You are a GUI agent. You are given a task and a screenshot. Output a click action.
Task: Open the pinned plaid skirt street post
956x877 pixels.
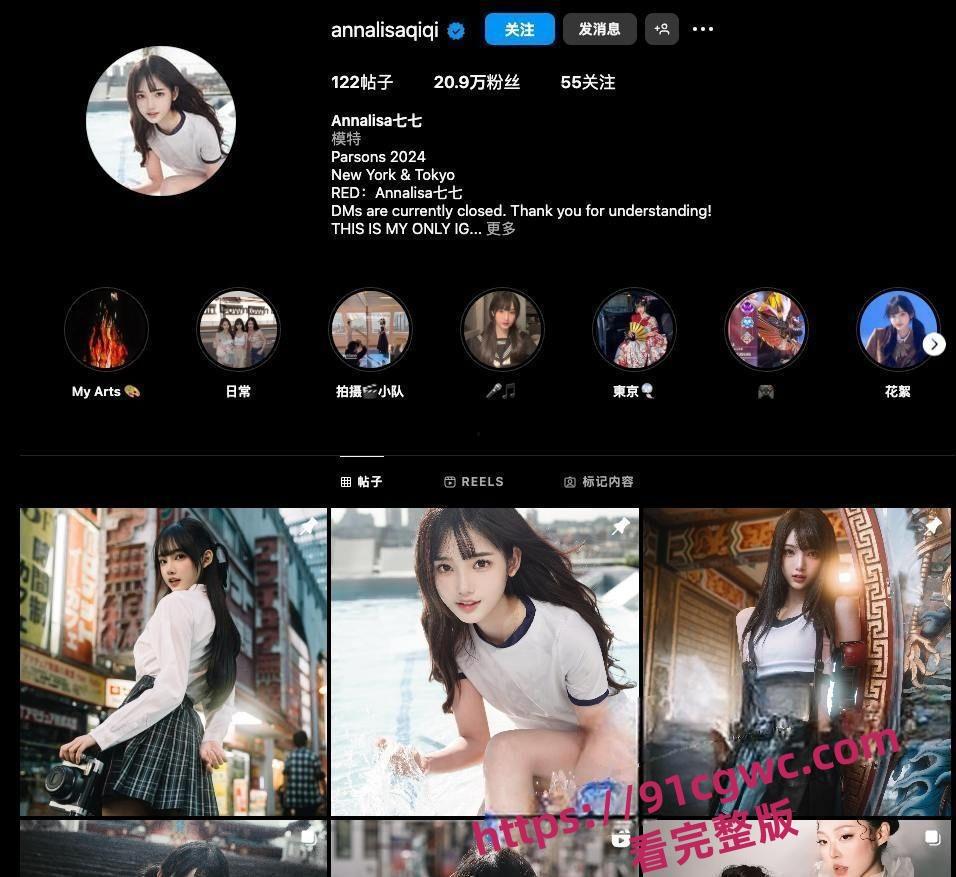point(173,661)
